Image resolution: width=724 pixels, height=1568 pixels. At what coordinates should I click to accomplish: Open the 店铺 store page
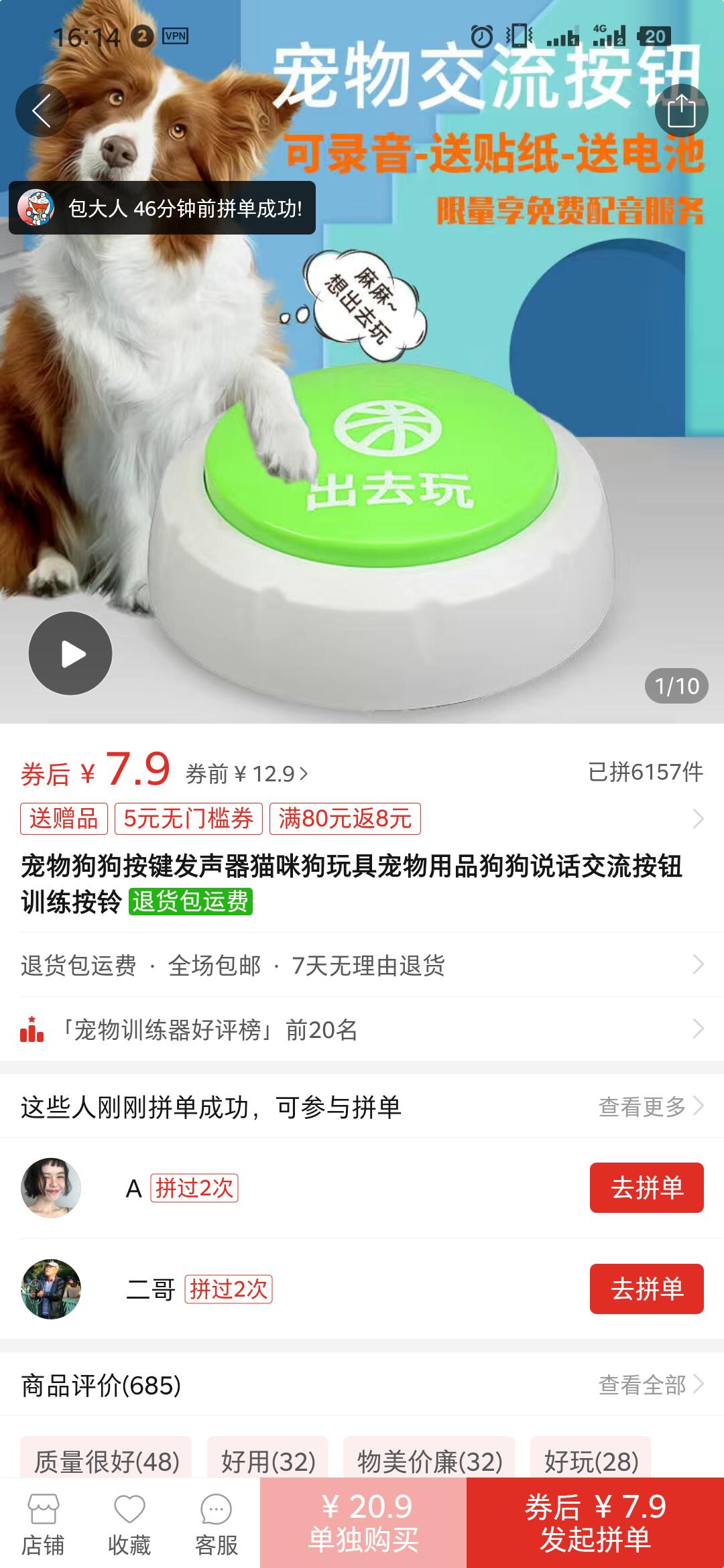[x=43, y=1525]
